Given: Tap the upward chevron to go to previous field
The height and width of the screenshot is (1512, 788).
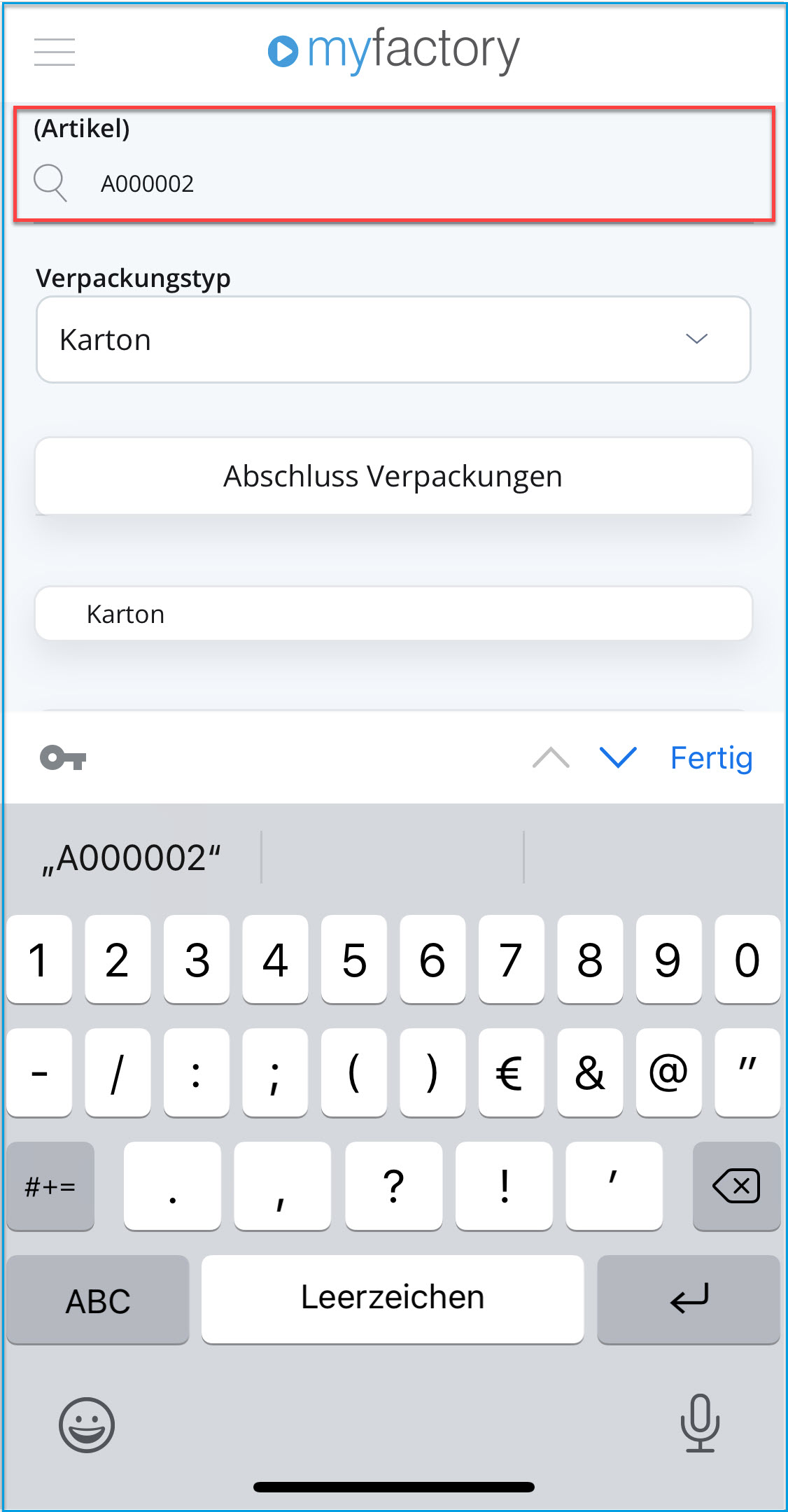Looking at the screenshot, I should point(550,757).
